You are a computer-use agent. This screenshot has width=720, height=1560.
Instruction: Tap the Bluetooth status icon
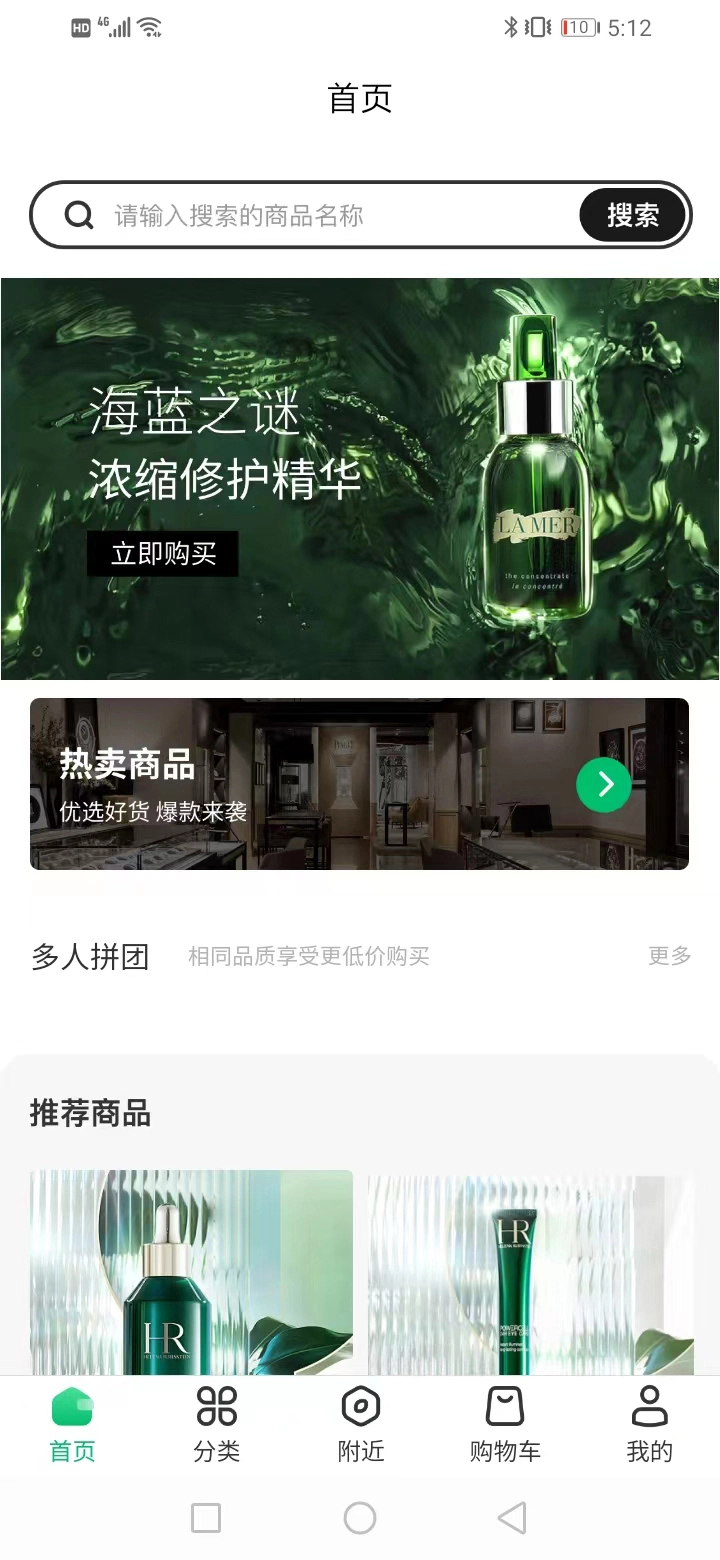513,27
